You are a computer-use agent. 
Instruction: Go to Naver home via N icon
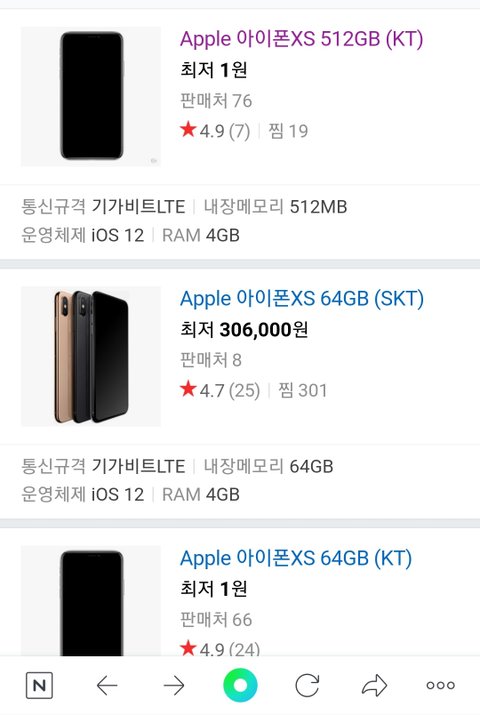pos(39,685)
